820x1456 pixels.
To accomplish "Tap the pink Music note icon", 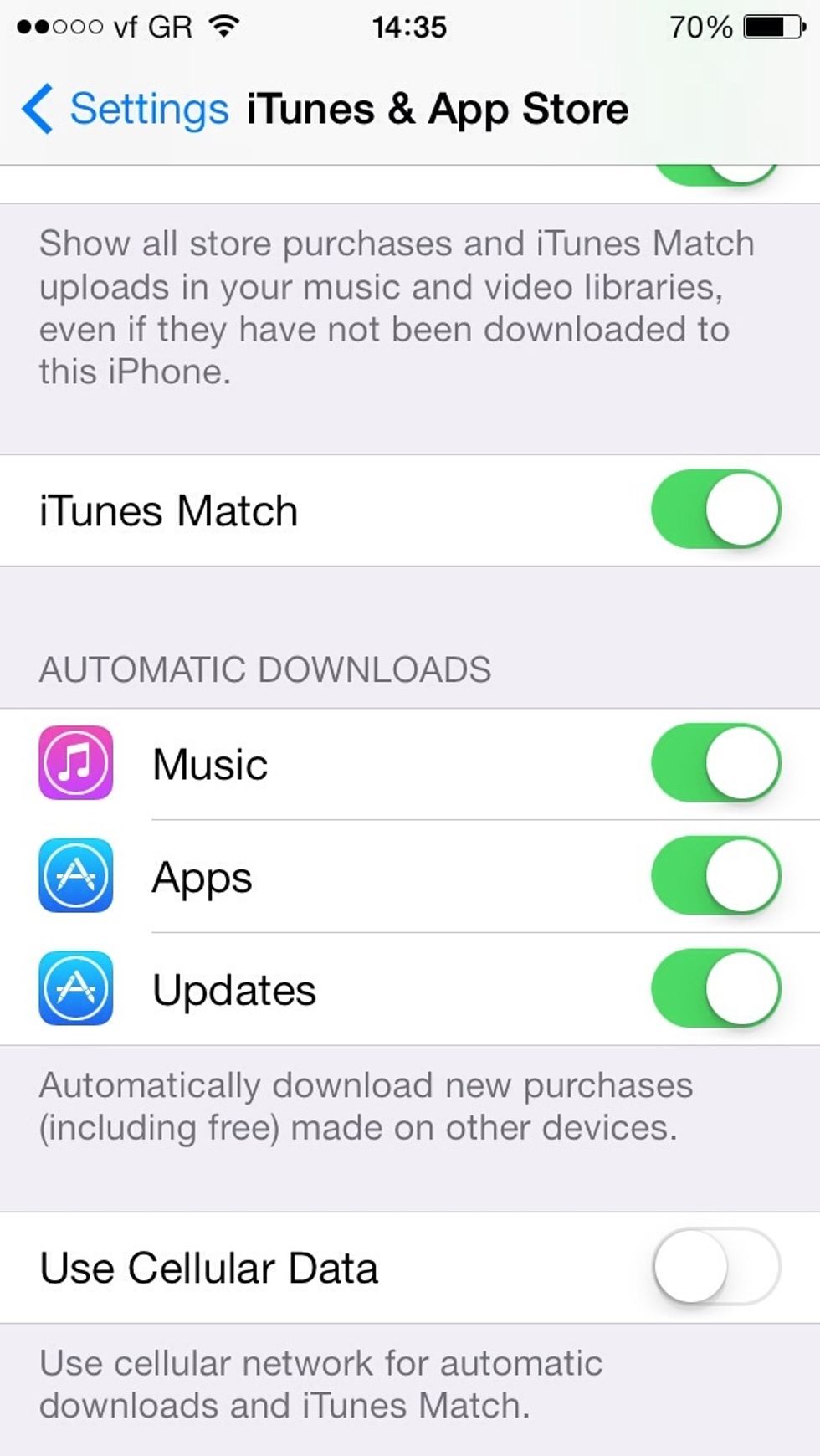I will point(75,763).
